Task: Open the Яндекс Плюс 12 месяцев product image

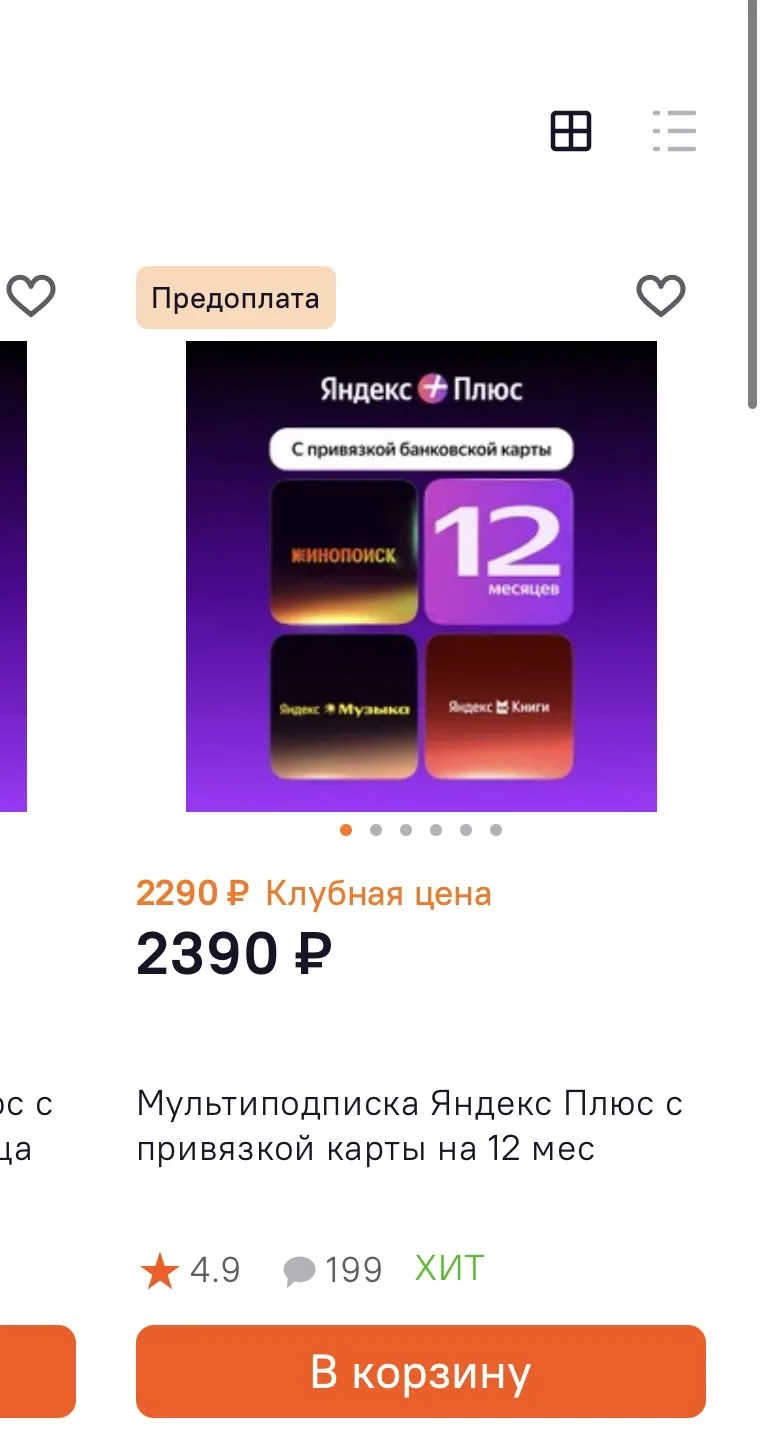Action: pyautogui.click(x=421, y=576)
